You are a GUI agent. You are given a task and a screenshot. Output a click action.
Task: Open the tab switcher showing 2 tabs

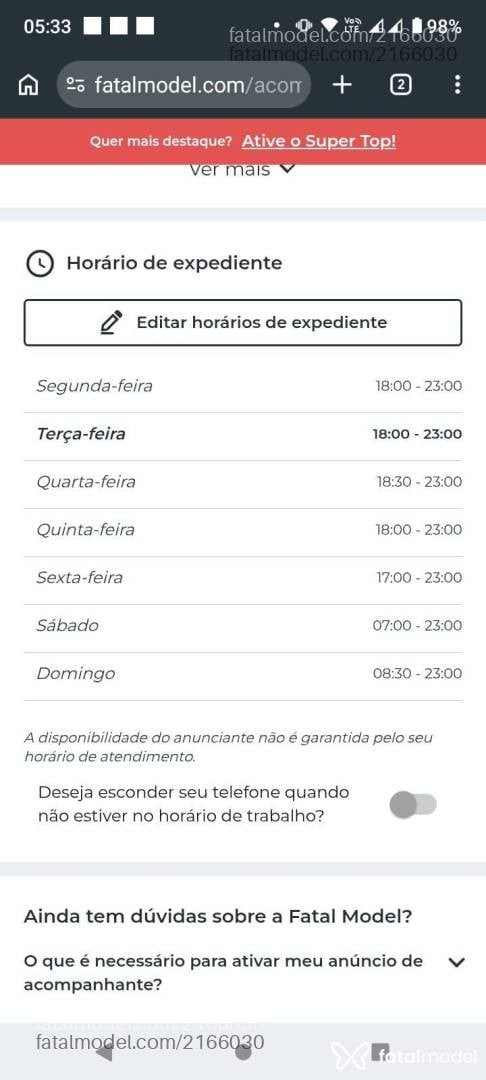click(x=401, y=85)
